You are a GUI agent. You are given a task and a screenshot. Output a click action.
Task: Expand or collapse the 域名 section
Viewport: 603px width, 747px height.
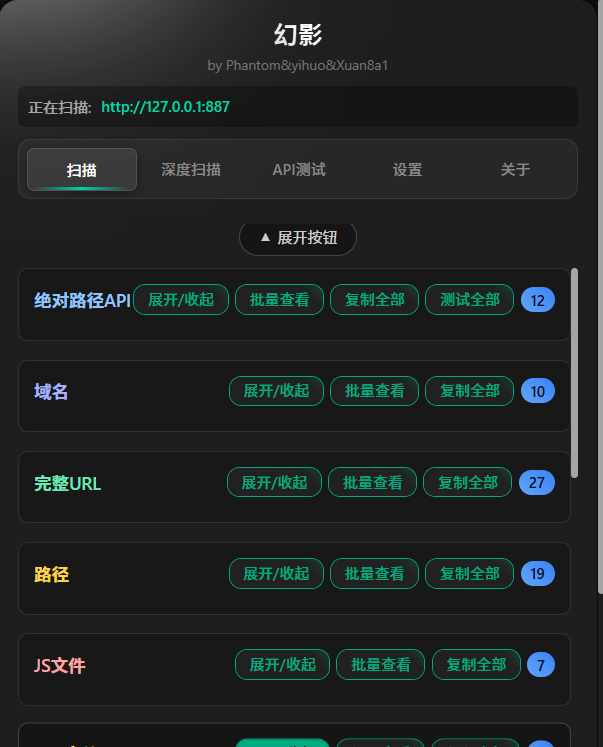[x=277, y=391]
